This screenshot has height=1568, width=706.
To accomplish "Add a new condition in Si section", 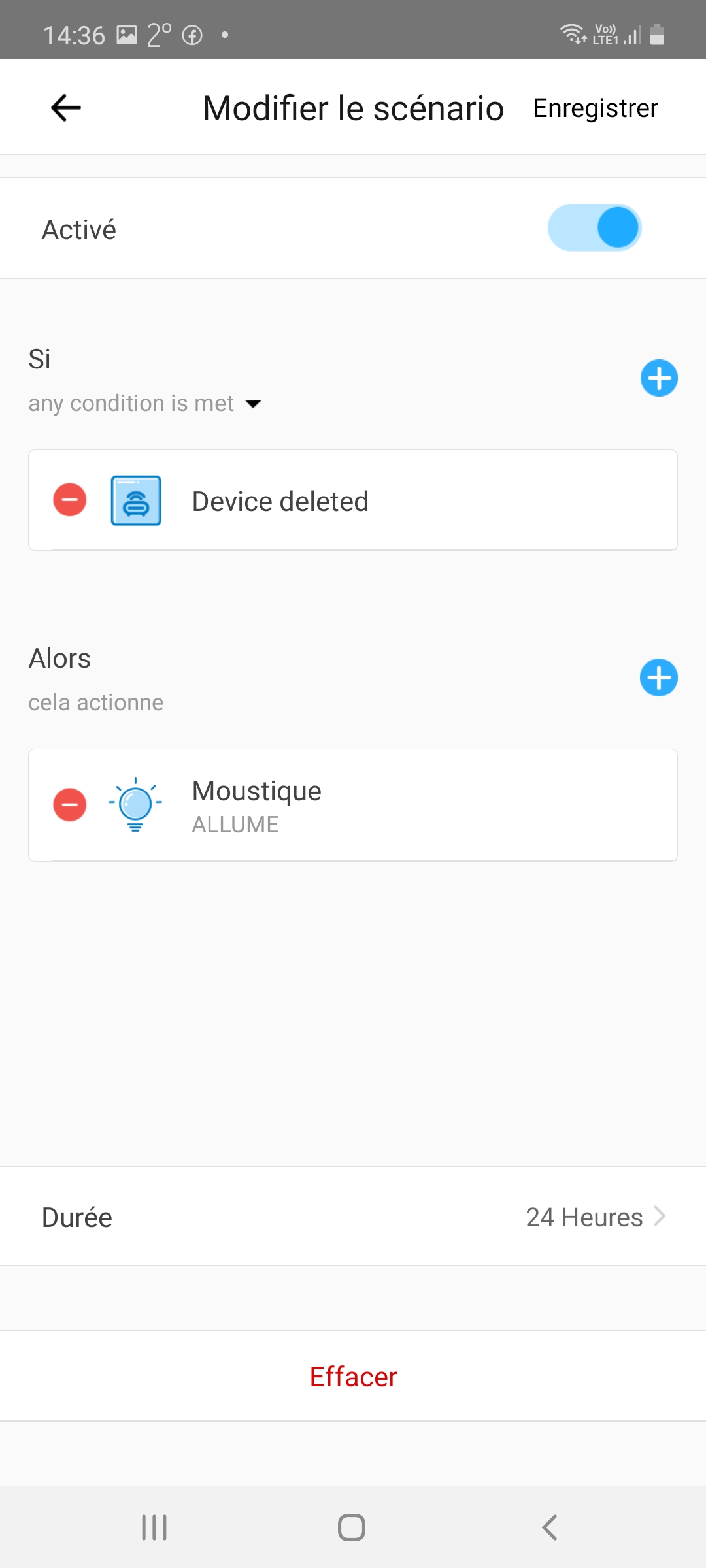I will click(659, 378).
